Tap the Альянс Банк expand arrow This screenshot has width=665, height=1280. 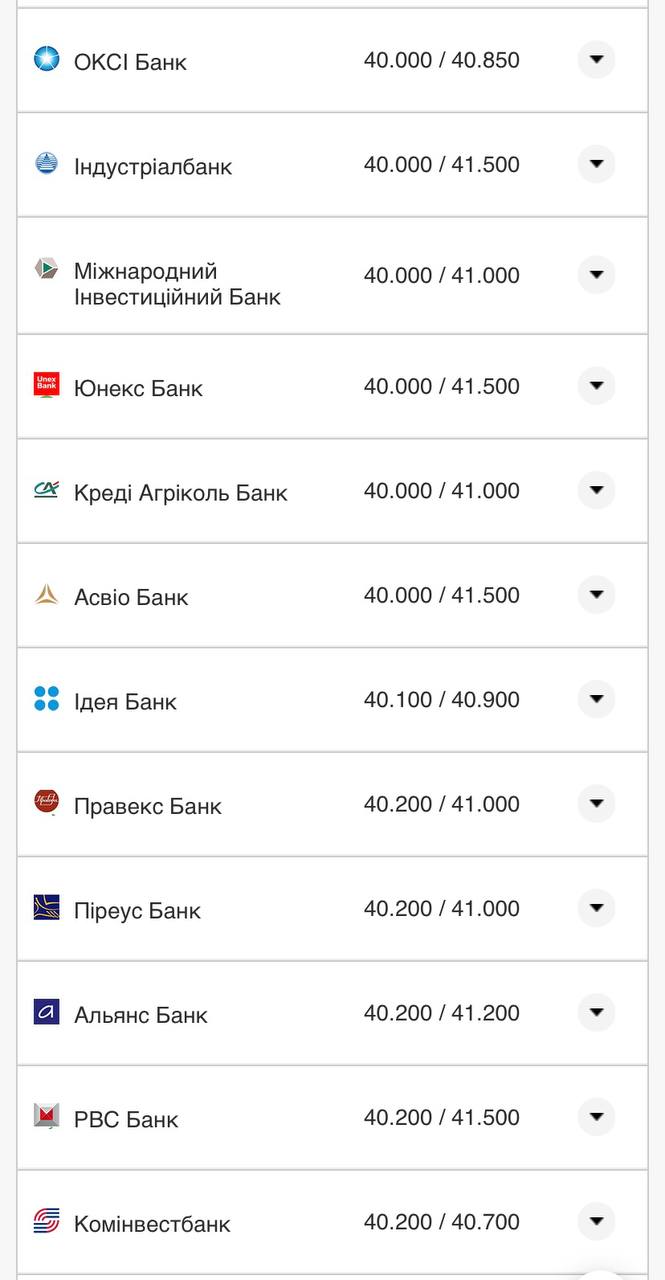tap(596, 1013)
